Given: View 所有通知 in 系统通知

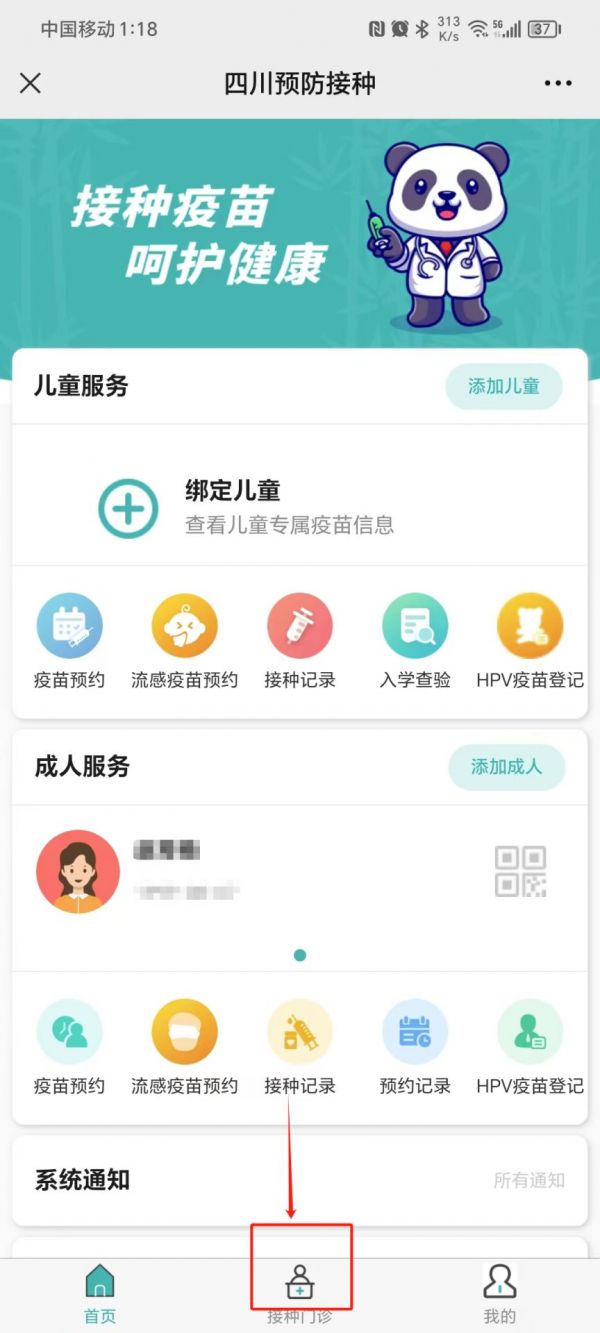Looking at the screenshot, I should point(529,1181).
